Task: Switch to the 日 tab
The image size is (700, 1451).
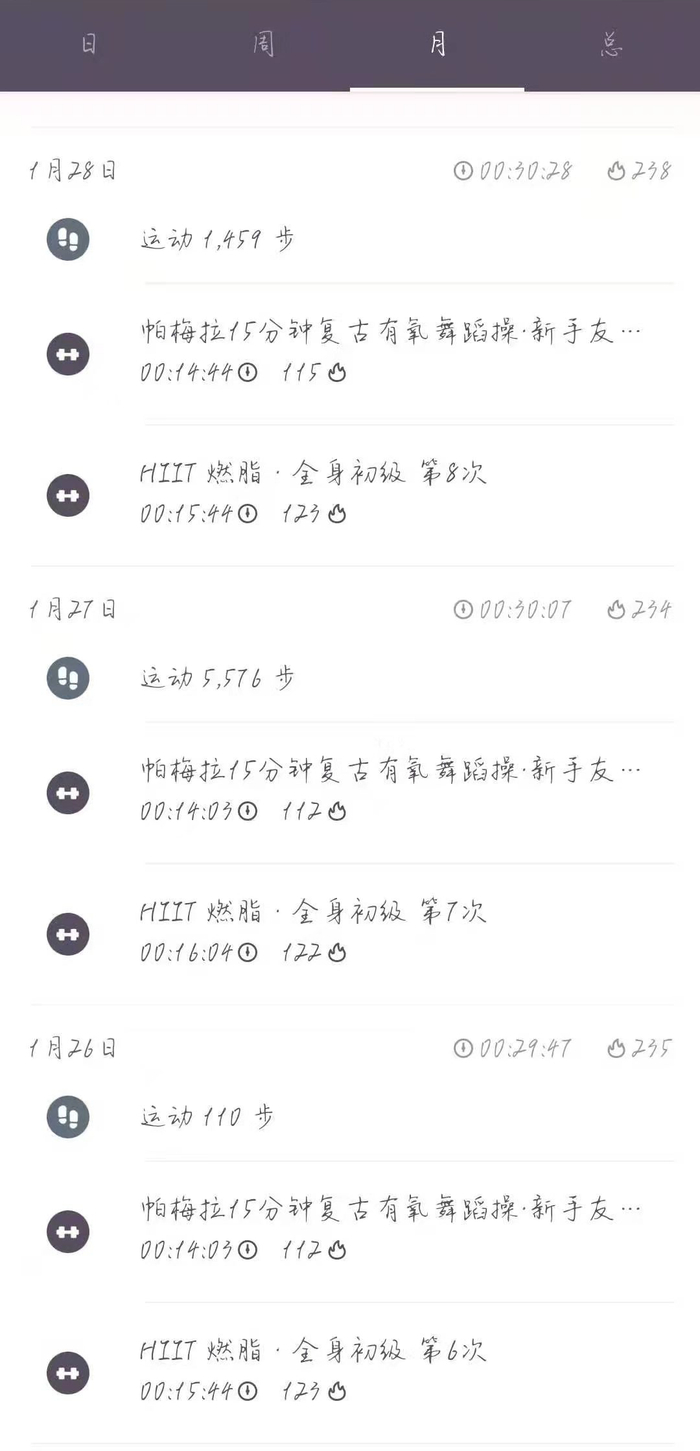Action: pos(89,45)
